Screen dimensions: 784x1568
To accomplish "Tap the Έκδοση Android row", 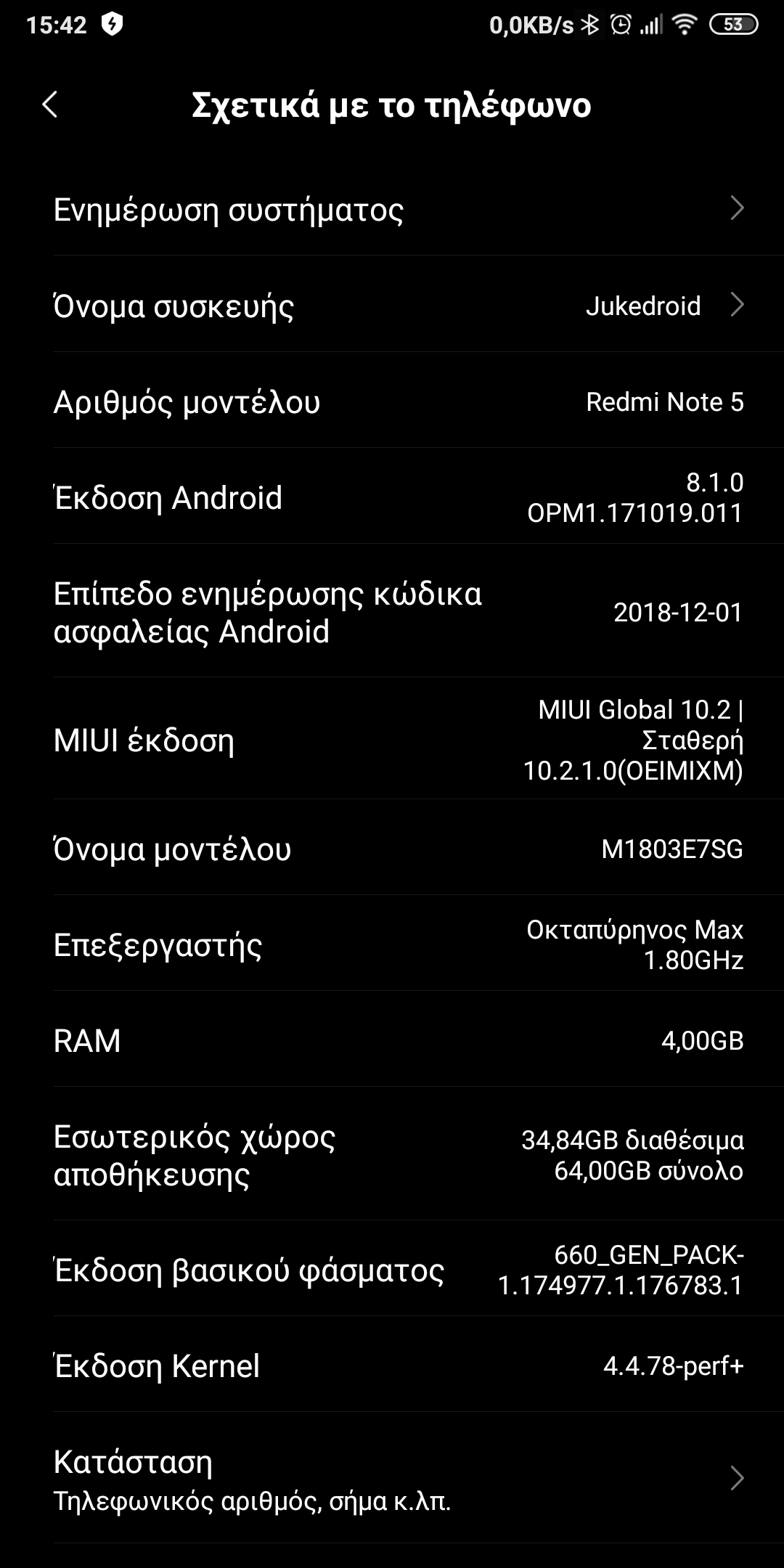I will point(392,498).
